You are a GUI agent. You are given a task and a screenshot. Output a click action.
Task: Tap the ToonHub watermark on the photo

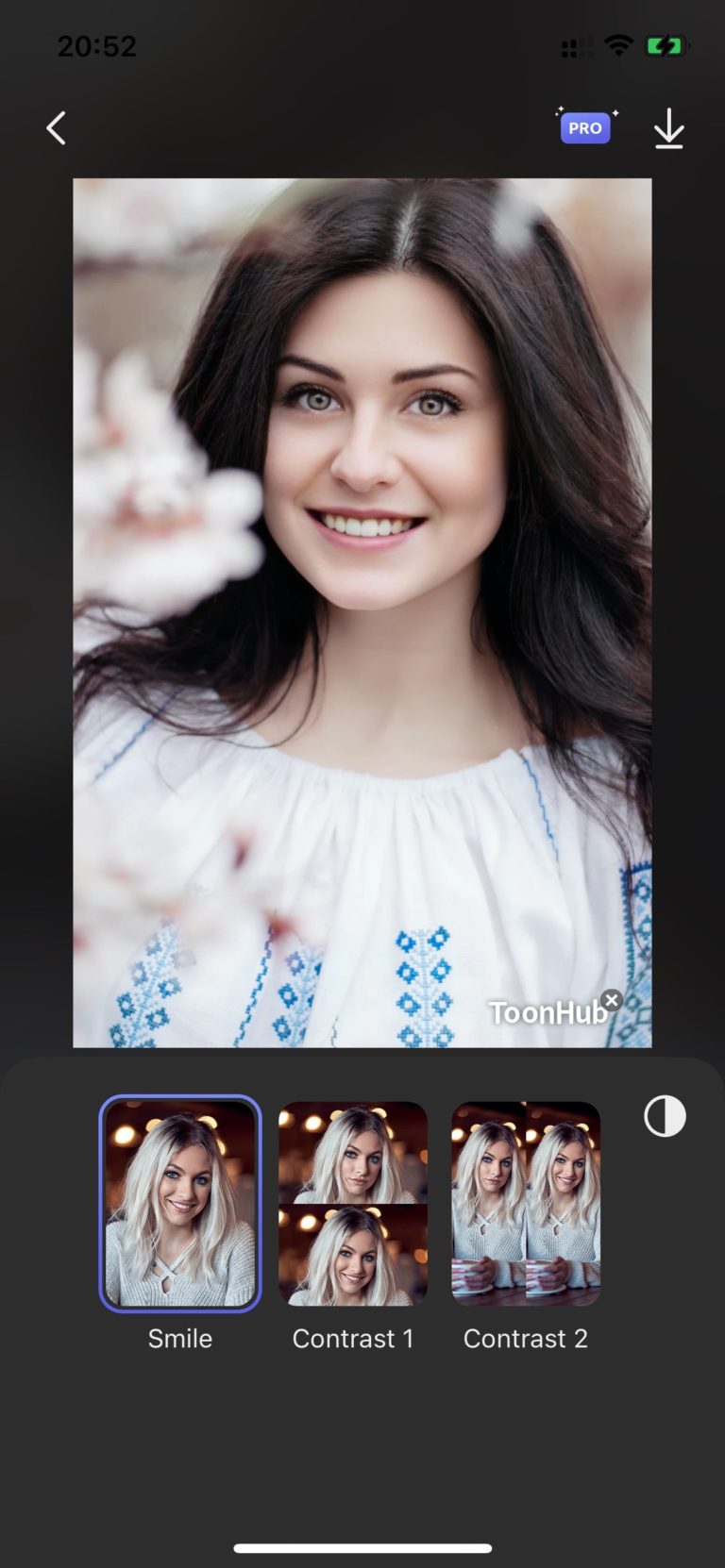tap(548, 1011)
